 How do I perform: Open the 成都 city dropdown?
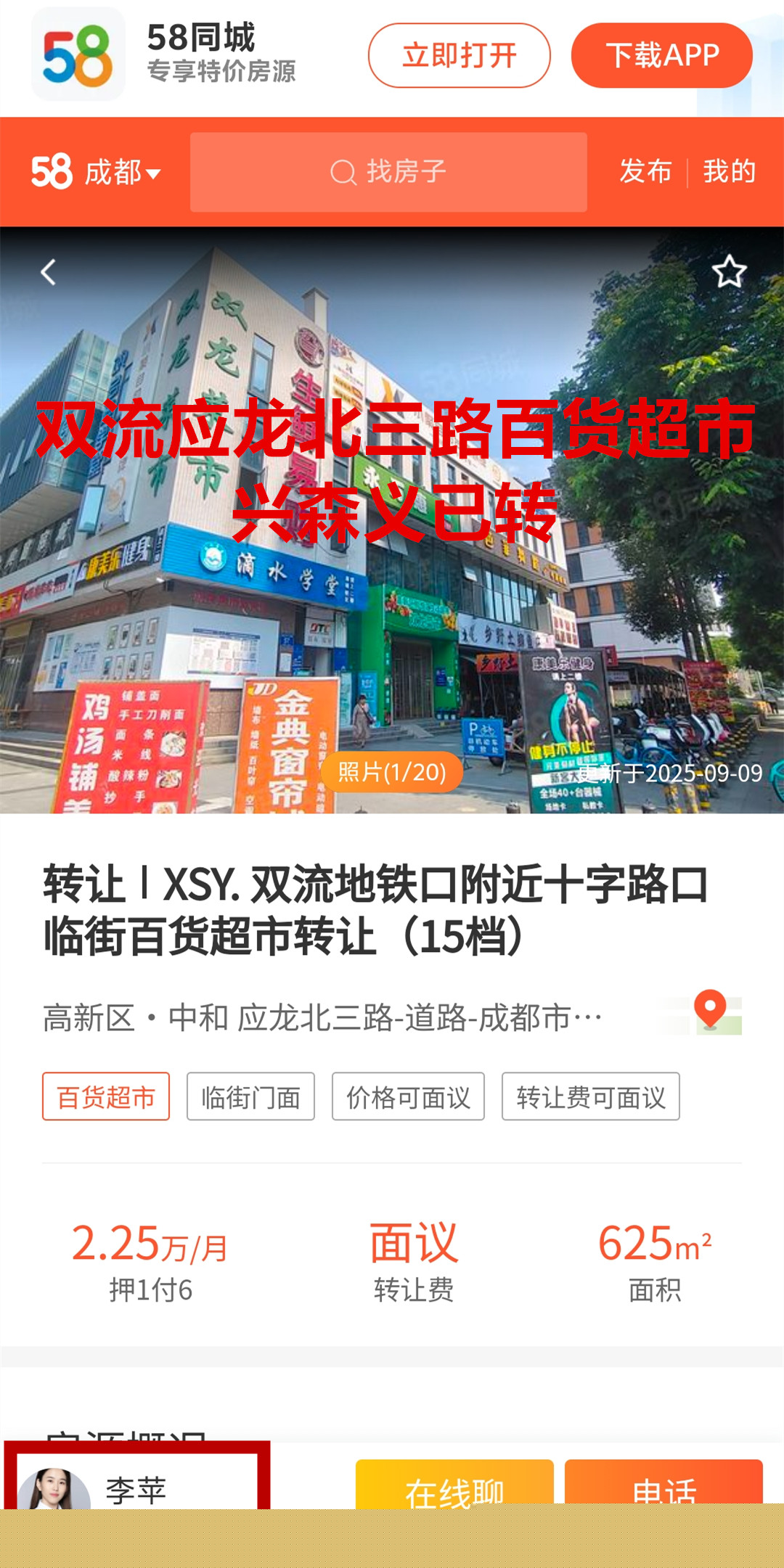coord(121,173)
